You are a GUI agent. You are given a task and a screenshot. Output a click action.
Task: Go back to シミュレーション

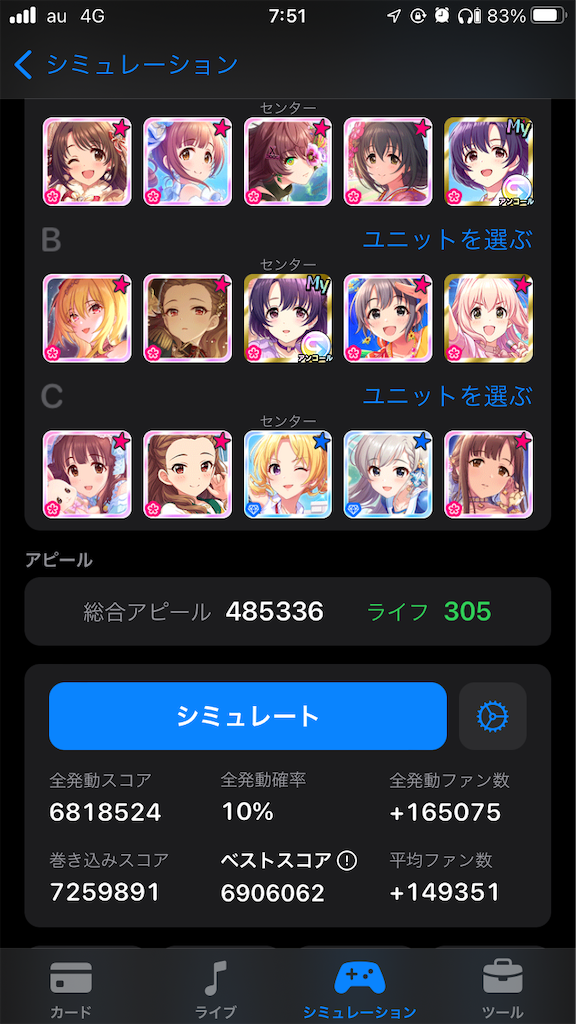coord(125,65)
